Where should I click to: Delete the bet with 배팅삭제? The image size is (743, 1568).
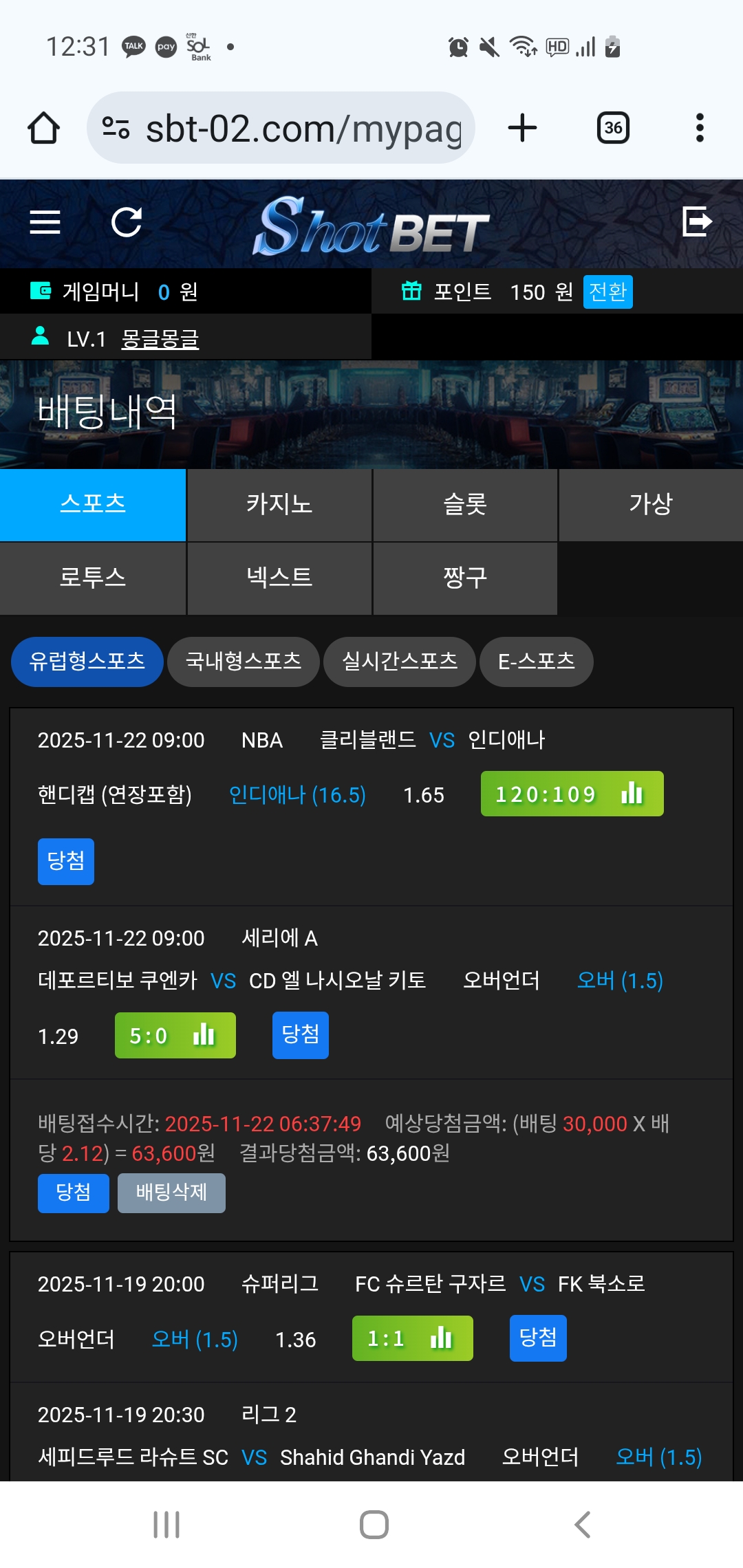pyautogui.click(x=171, y=1193)
